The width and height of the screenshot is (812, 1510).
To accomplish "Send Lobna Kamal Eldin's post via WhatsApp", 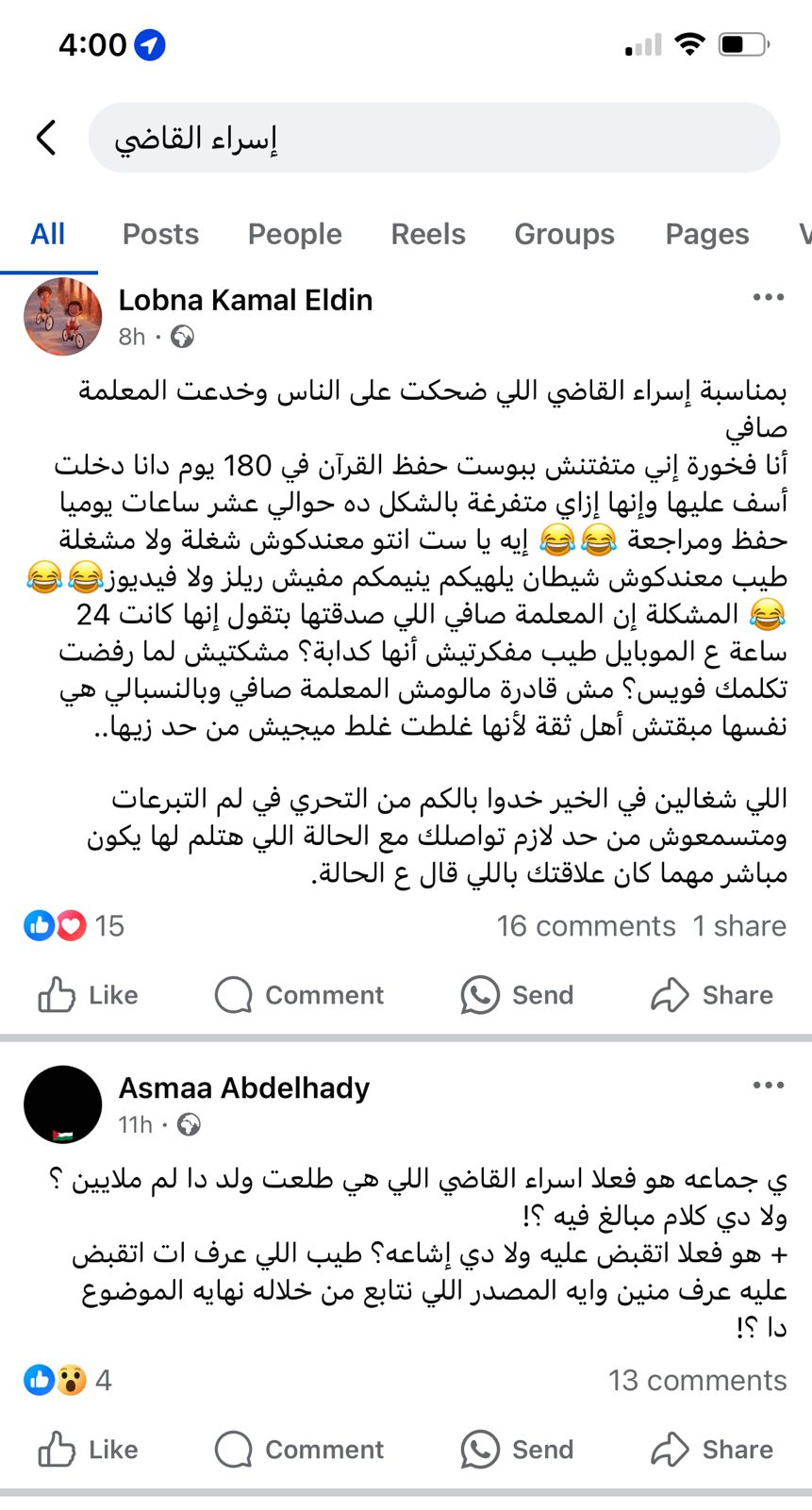I will (517, 995).
